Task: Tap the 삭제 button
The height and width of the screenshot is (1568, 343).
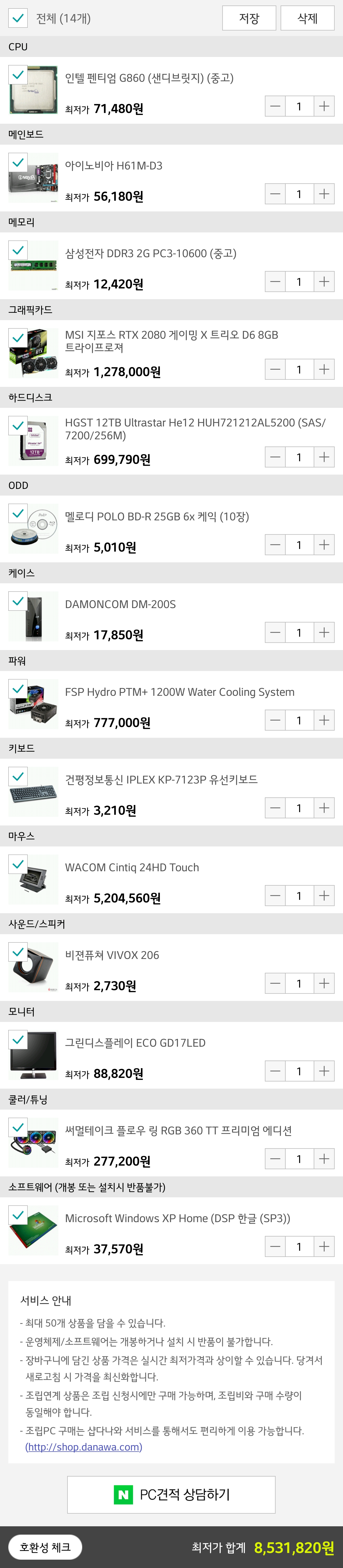Action: (307, 18)
